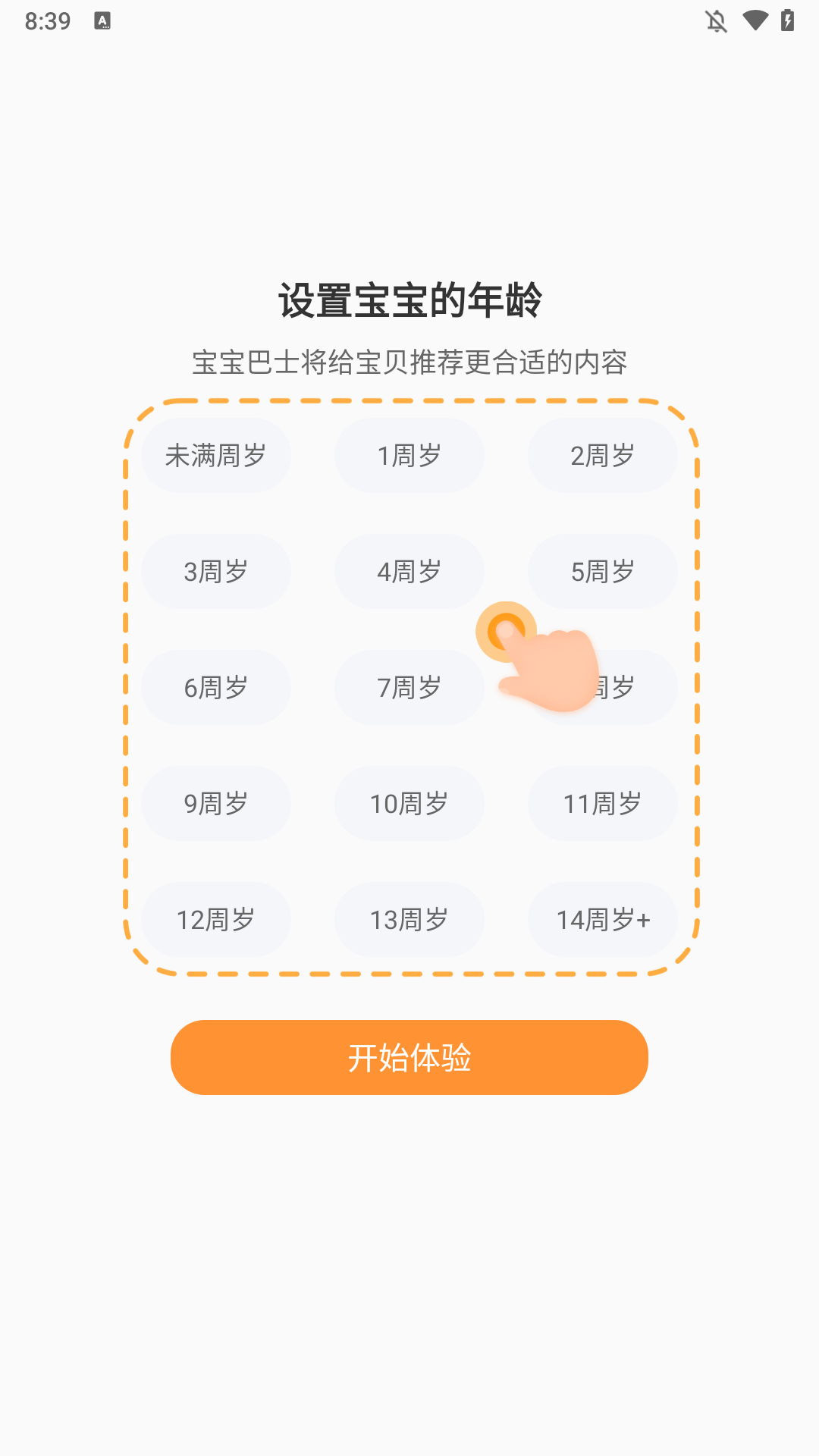Tap the battery status icon
The height and width of the screenshot is (1456, 819).
[786, 22]
